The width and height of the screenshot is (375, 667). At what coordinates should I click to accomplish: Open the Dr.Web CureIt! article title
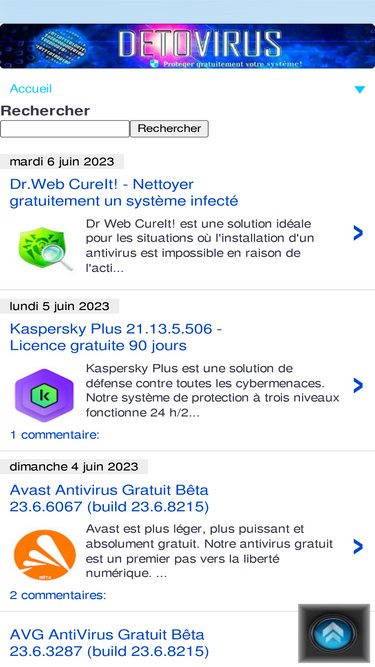click(124, 193)
